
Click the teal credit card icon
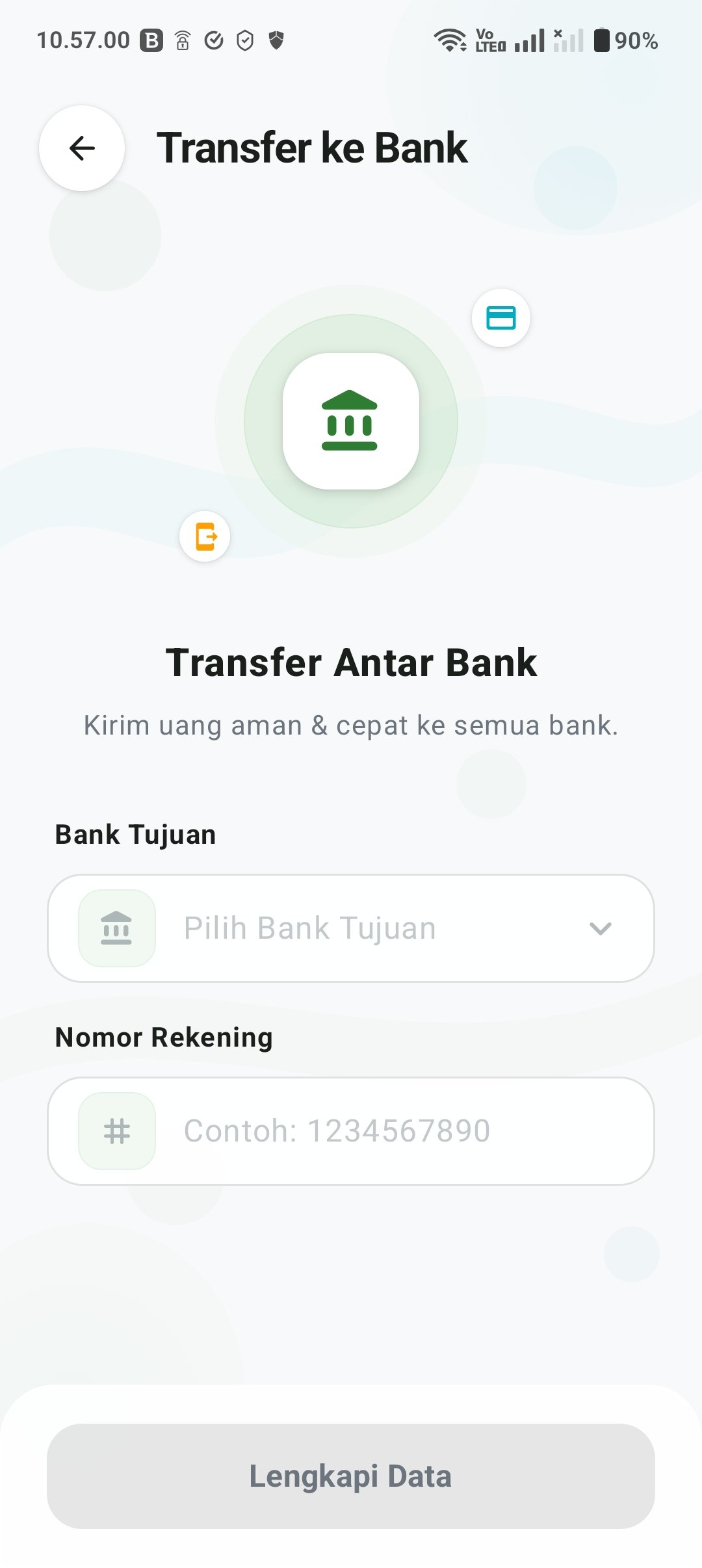click(x=500, y=318)
